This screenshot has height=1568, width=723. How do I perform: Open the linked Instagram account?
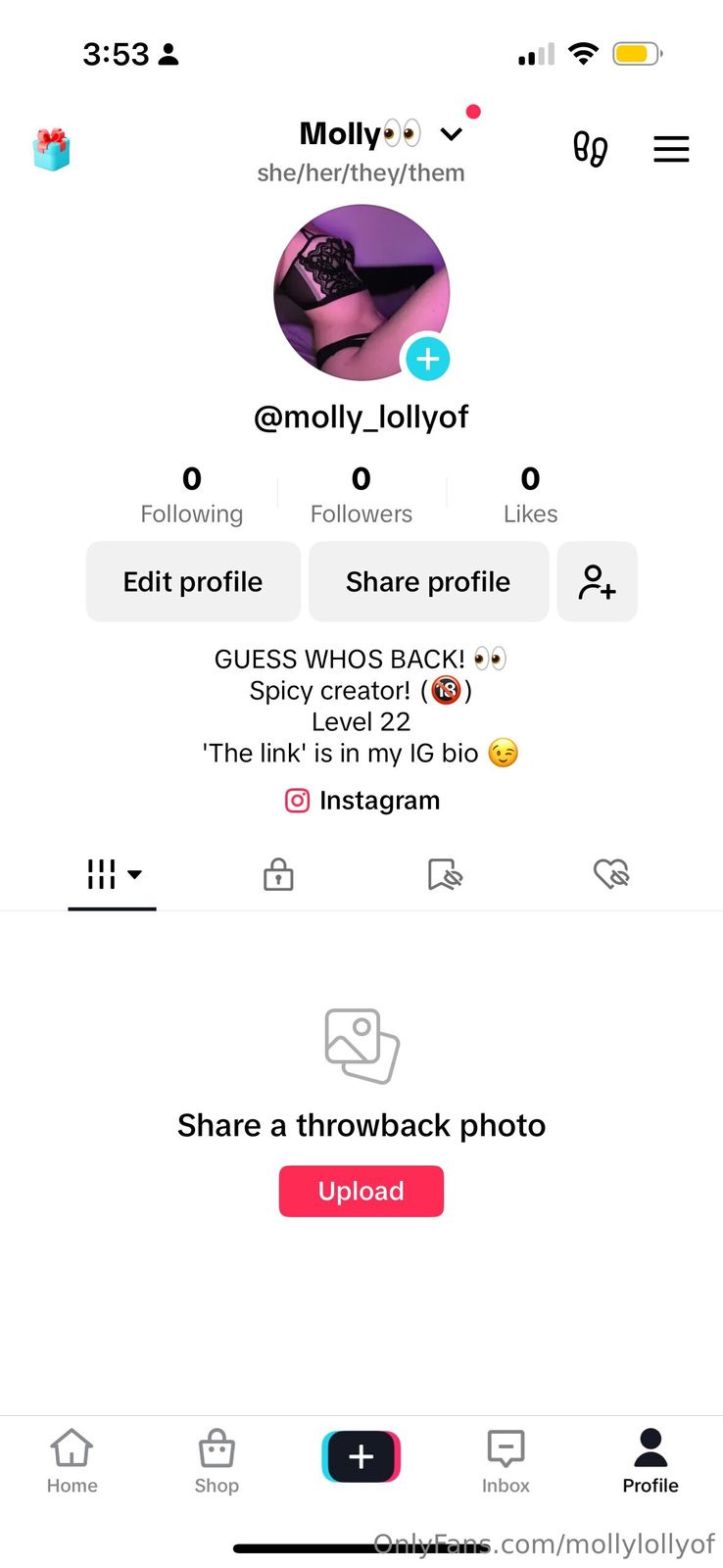tap(362, 801)
